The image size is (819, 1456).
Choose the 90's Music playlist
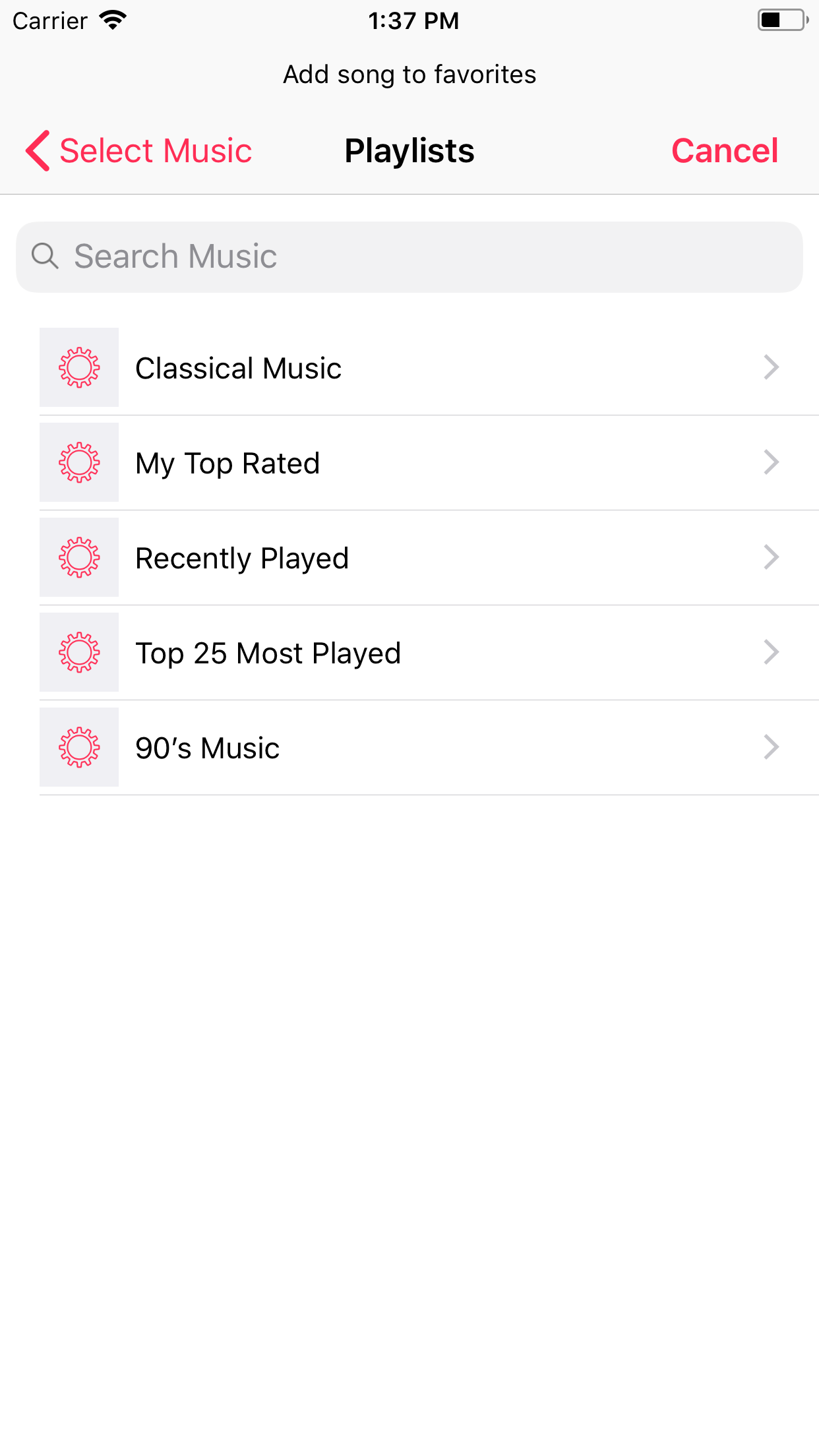(x=409, y=748)
